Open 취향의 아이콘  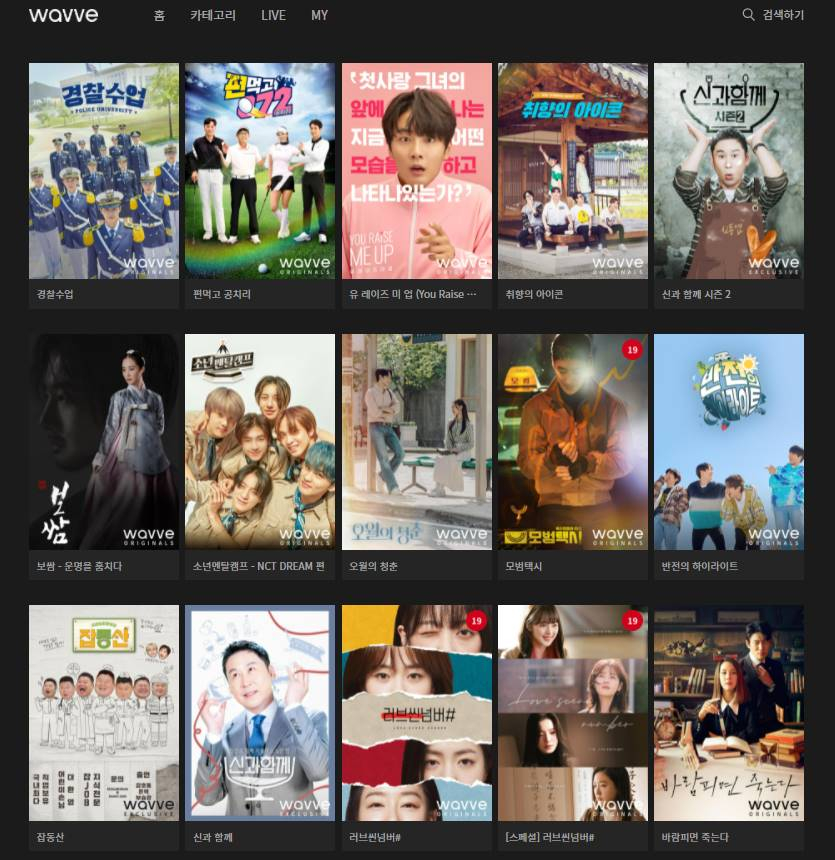pyautogui.click(x=573, y=171)
